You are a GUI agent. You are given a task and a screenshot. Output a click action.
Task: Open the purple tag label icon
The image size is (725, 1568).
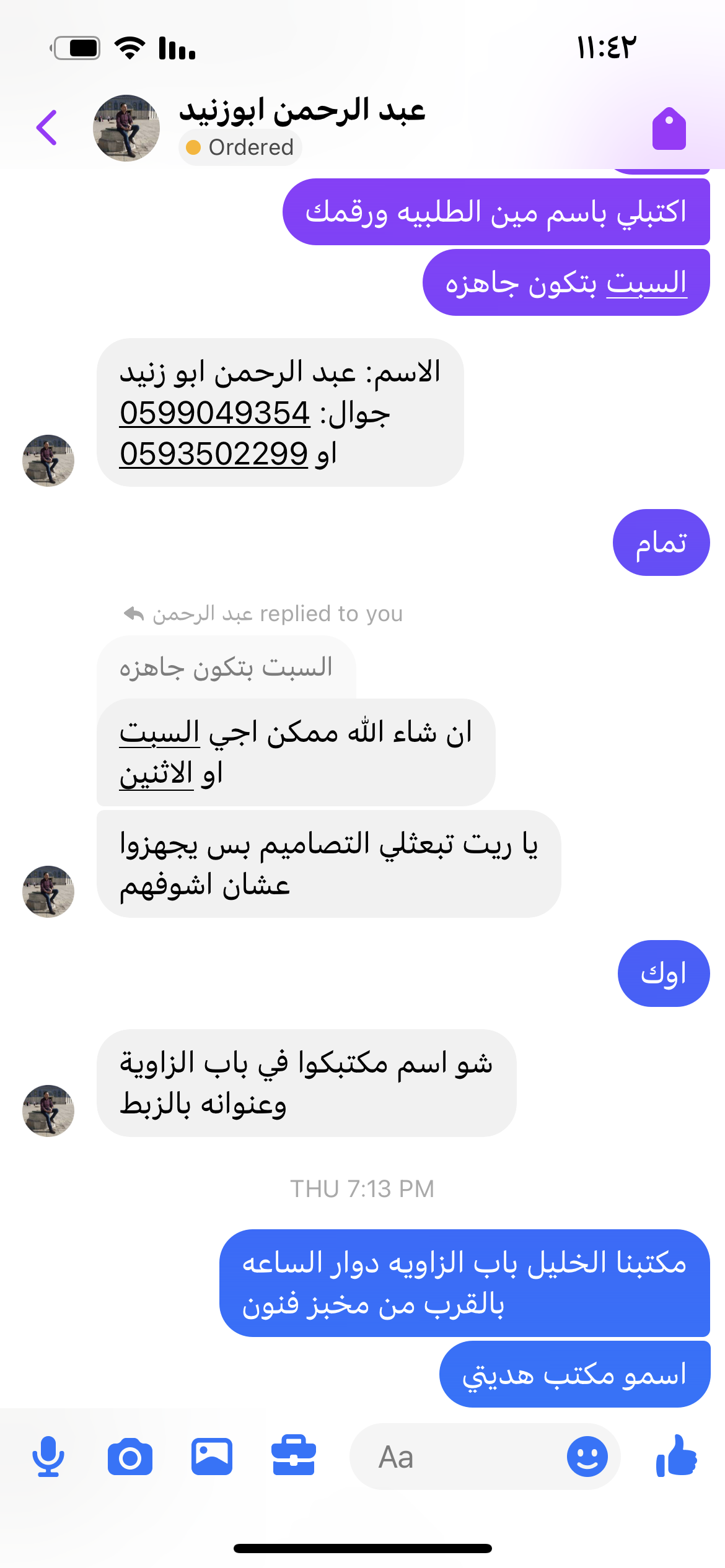click(669, 129)
